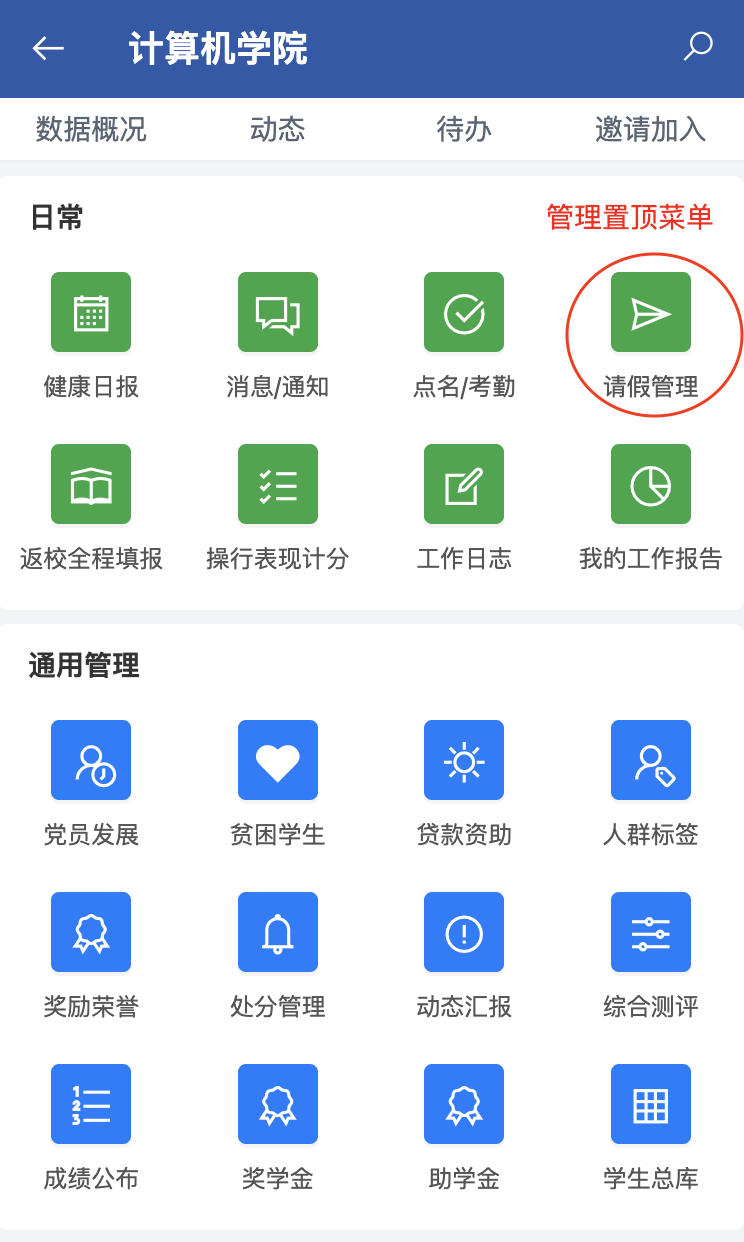The height and width of the screenshot is (1242, 744).
Task: Open 贫困学生
Action: tap(278, 761)
